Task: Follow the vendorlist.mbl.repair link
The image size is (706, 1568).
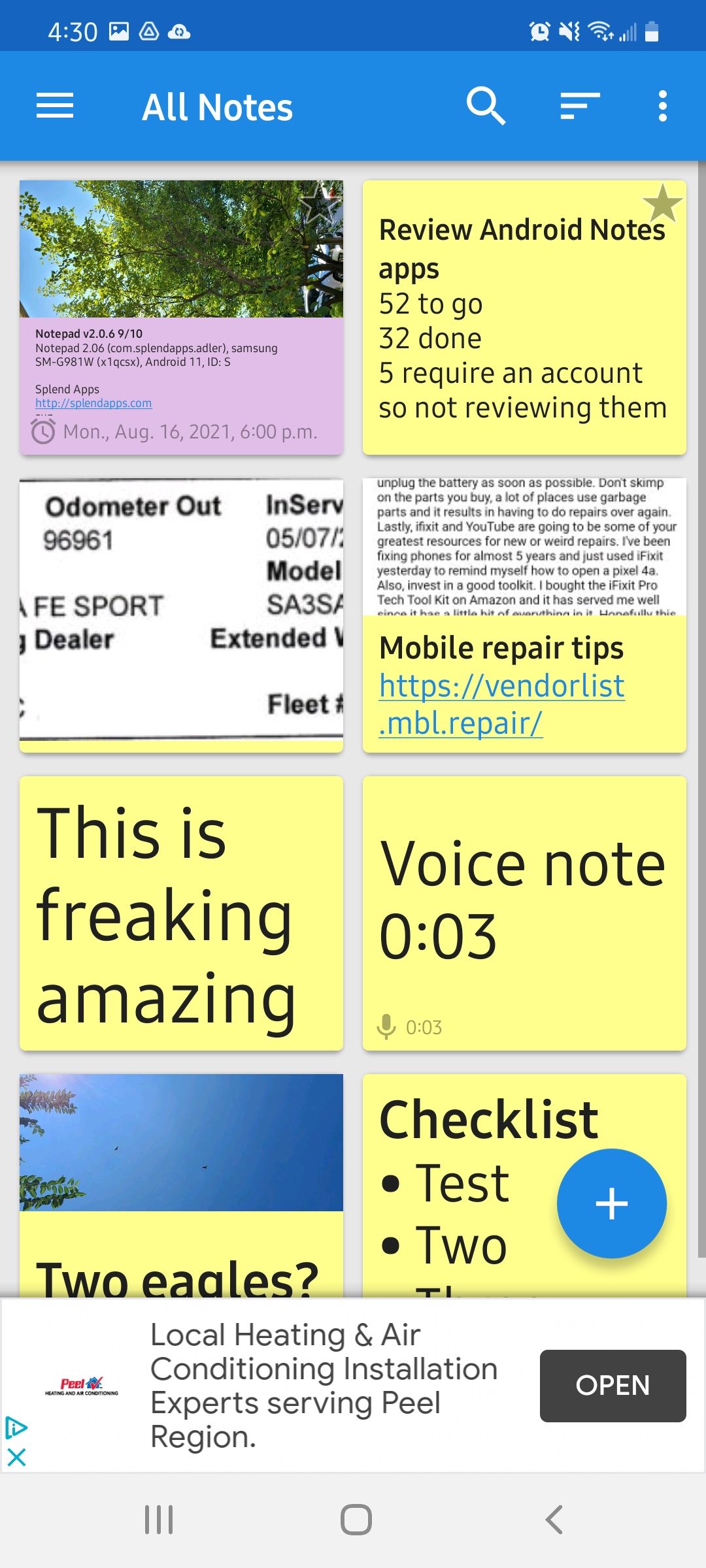Action: (501, 704)
